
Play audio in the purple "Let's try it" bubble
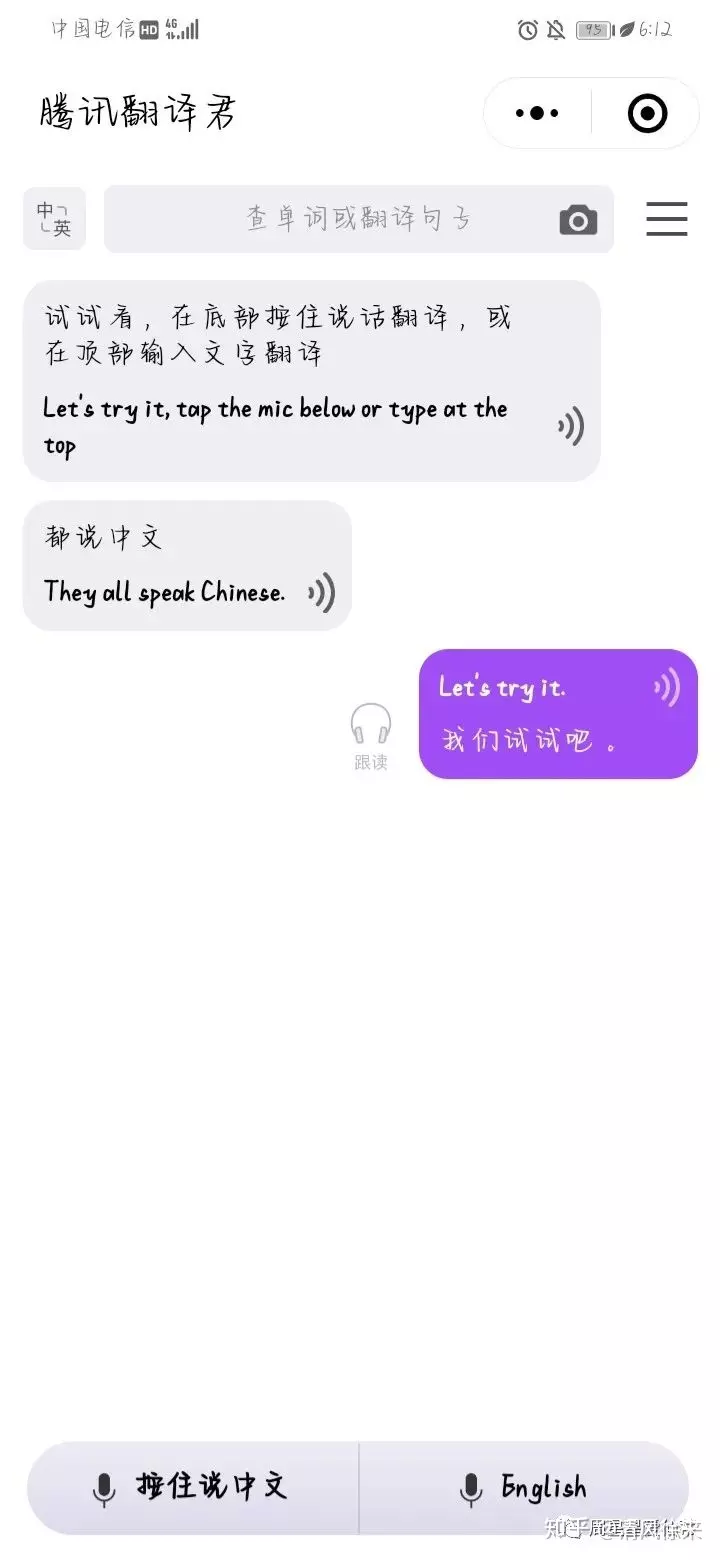[666, 688]
